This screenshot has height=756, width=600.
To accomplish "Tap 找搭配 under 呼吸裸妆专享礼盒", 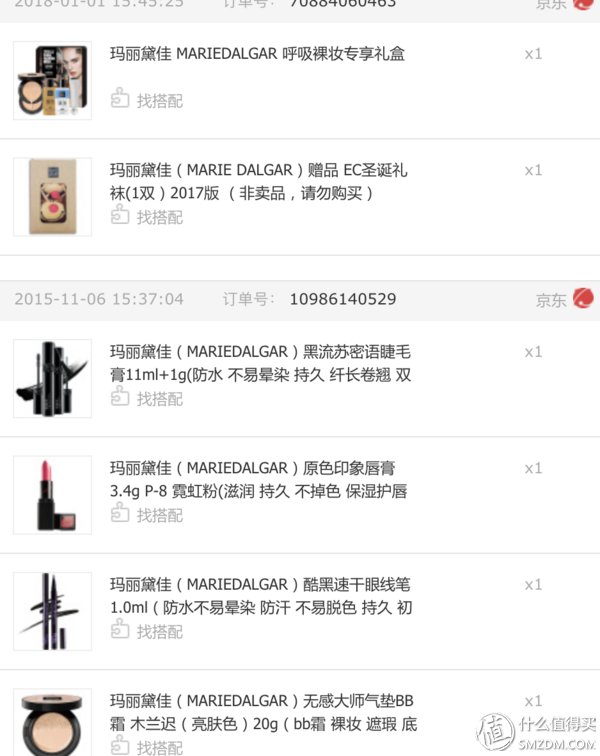I will pos(147,100).
